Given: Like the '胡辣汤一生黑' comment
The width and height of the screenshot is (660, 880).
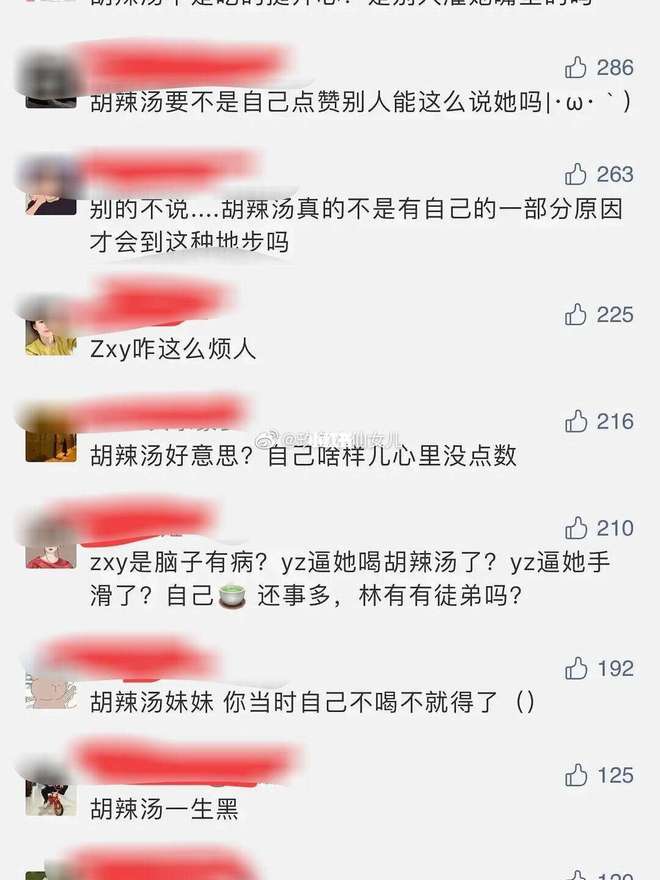Looking at the screenshot, I should (576, 776).
